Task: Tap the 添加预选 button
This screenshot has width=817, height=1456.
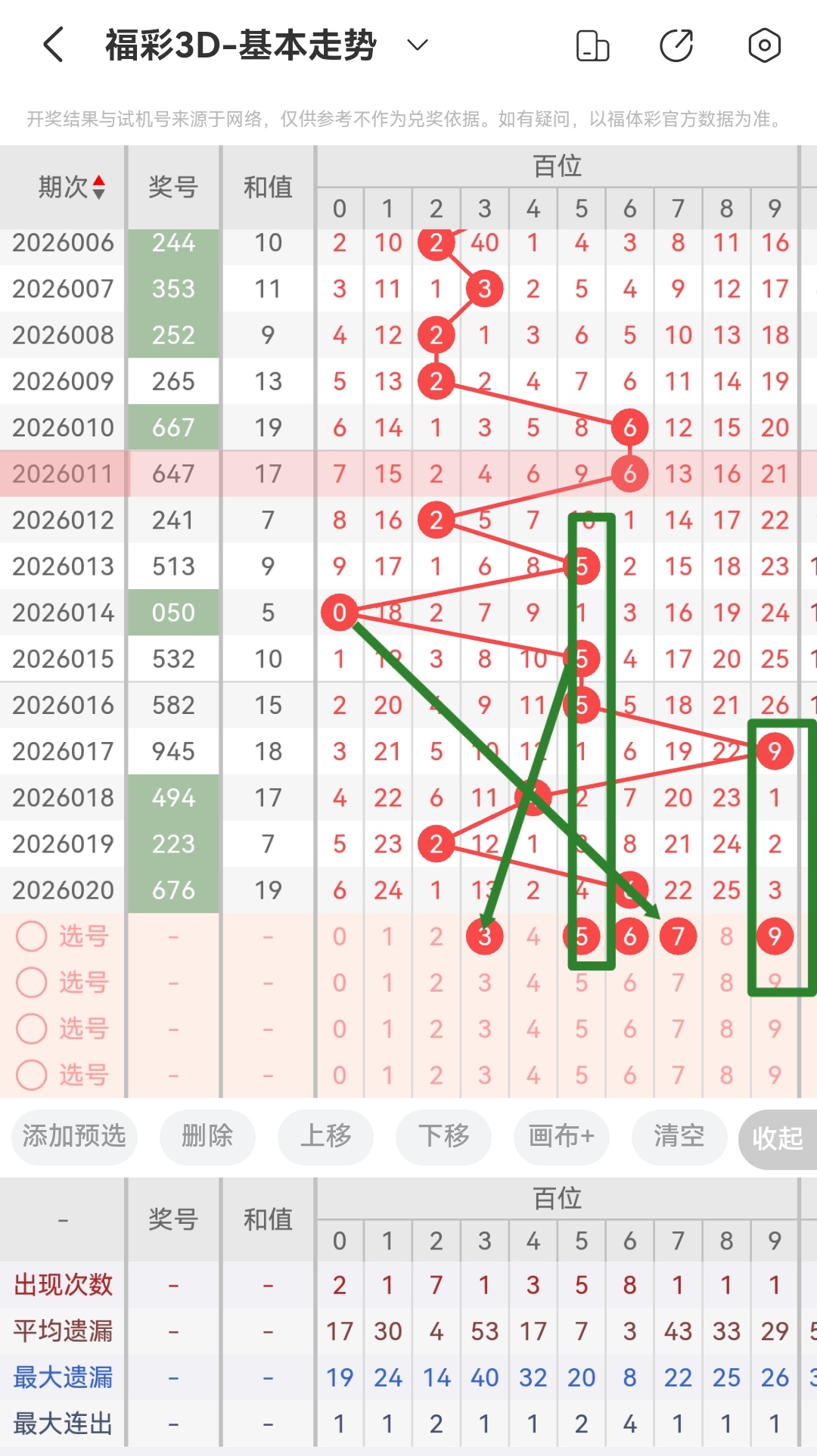Action: pyautogui.click(x=74, y=1136)
